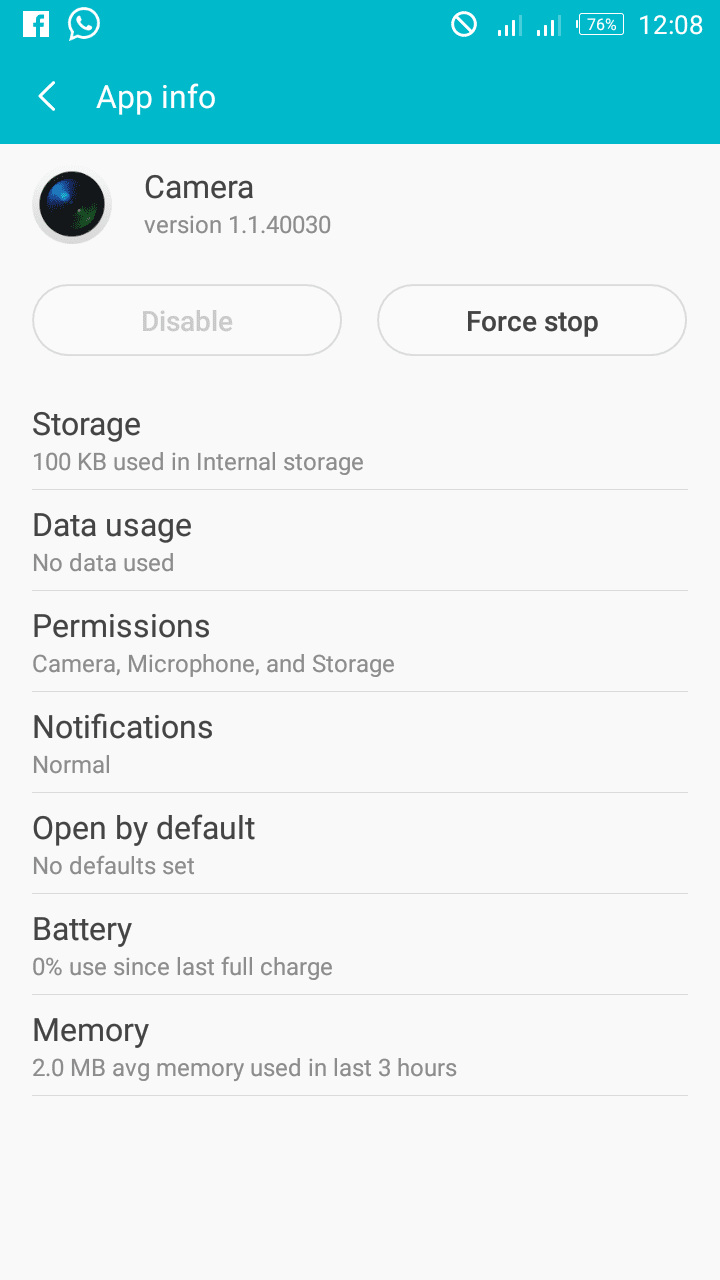Tap the back arrow in the App info header

click(46, 96)
